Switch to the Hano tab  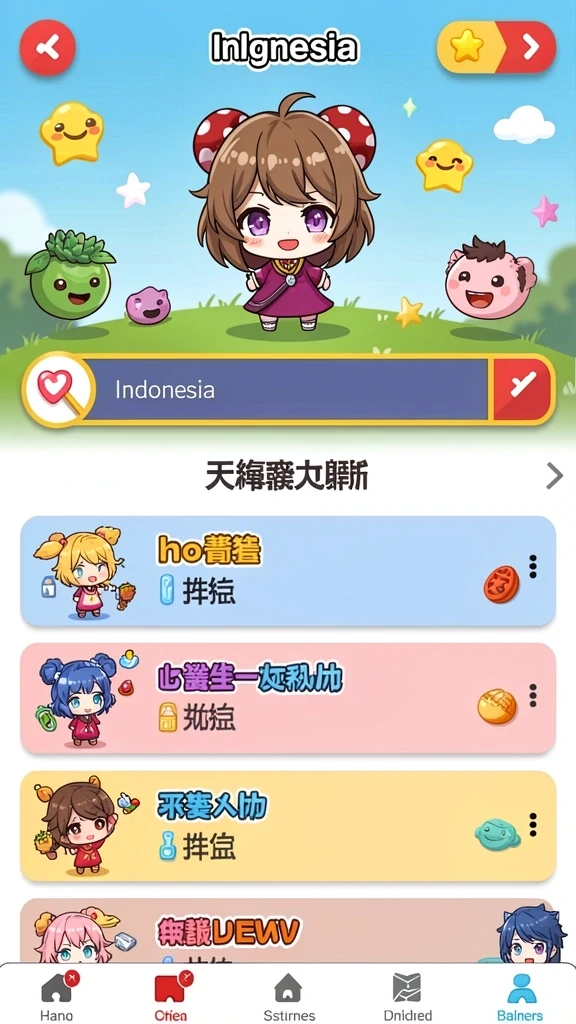pyautogui.click(x=57, y=995)
